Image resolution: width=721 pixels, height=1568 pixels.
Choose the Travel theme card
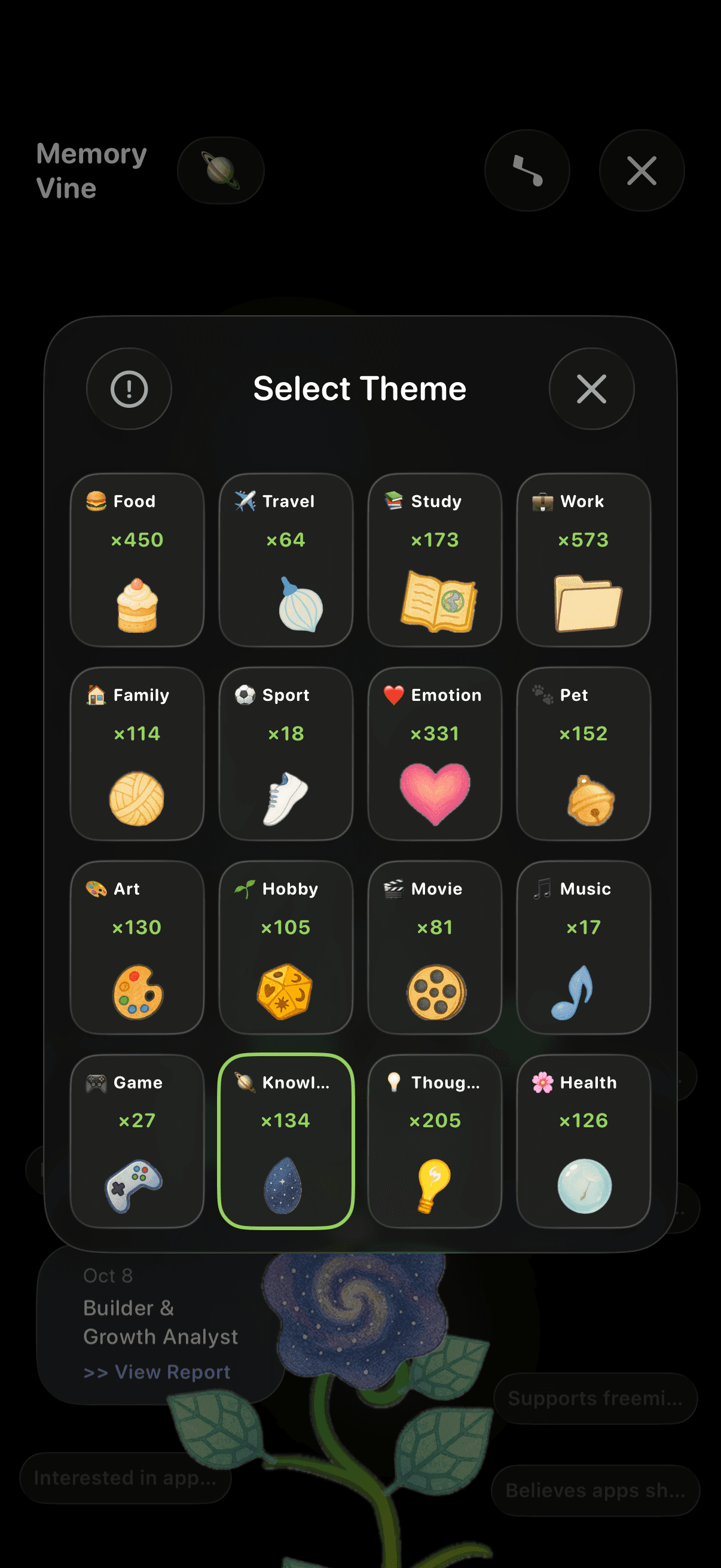(x=285, y=559)
